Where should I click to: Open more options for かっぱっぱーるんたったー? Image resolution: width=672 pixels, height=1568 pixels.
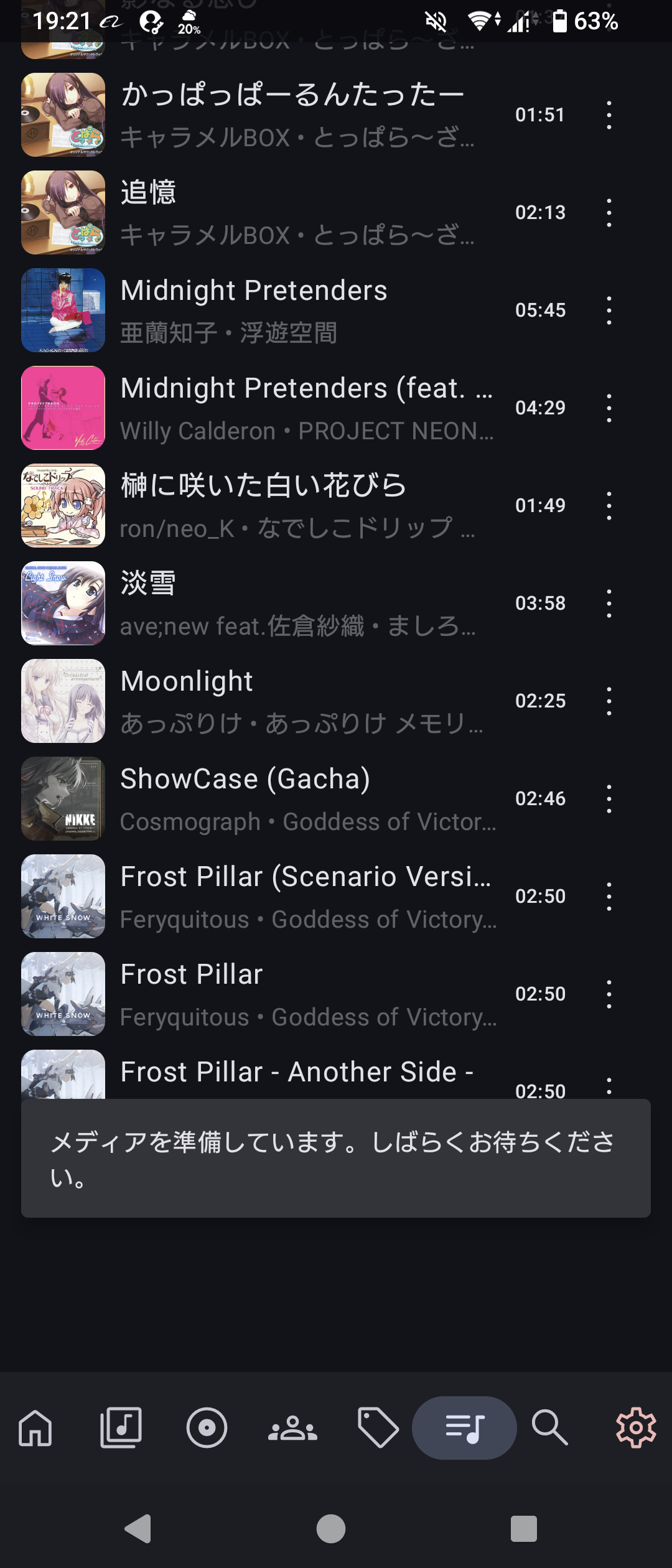pos(609,115)
